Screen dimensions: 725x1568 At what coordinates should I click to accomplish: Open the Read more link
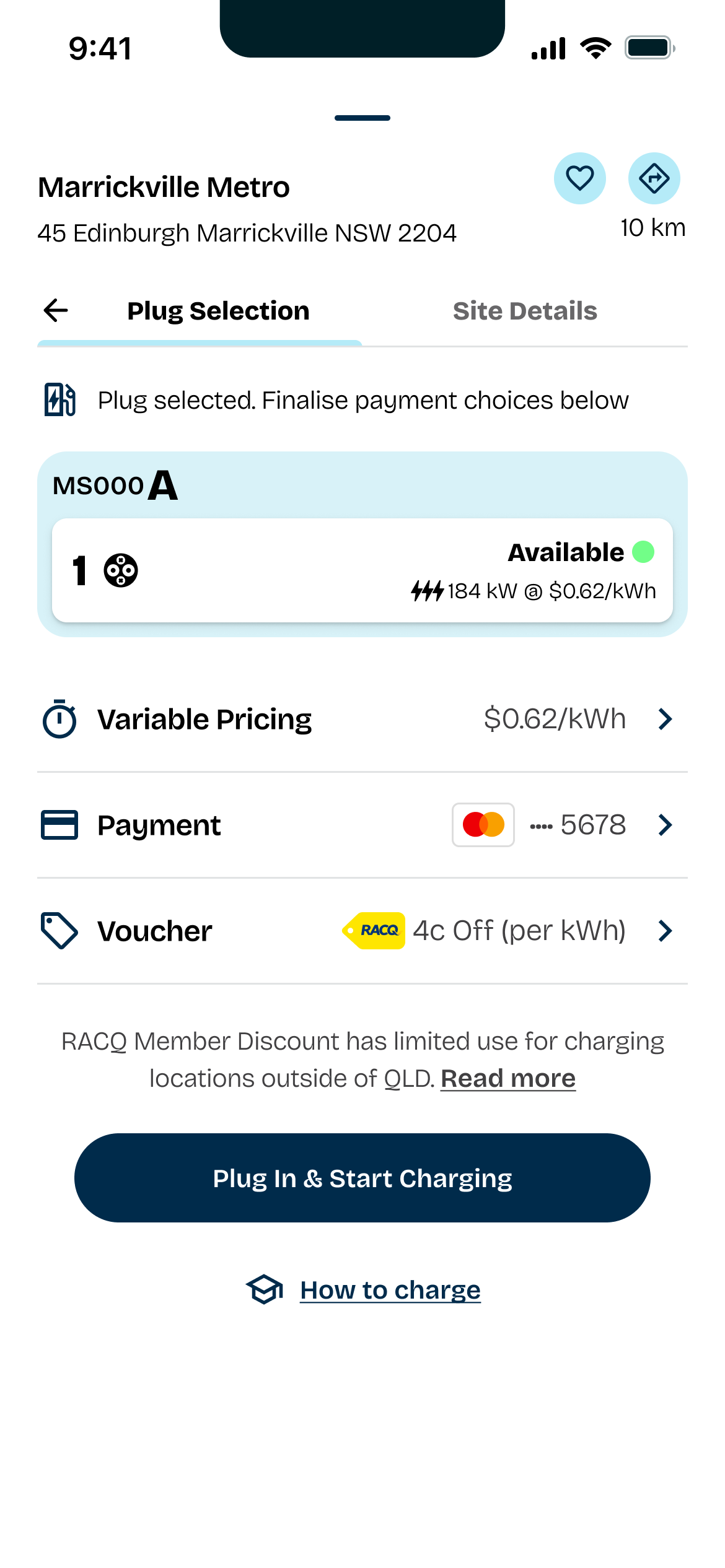tap(507, 1078)
